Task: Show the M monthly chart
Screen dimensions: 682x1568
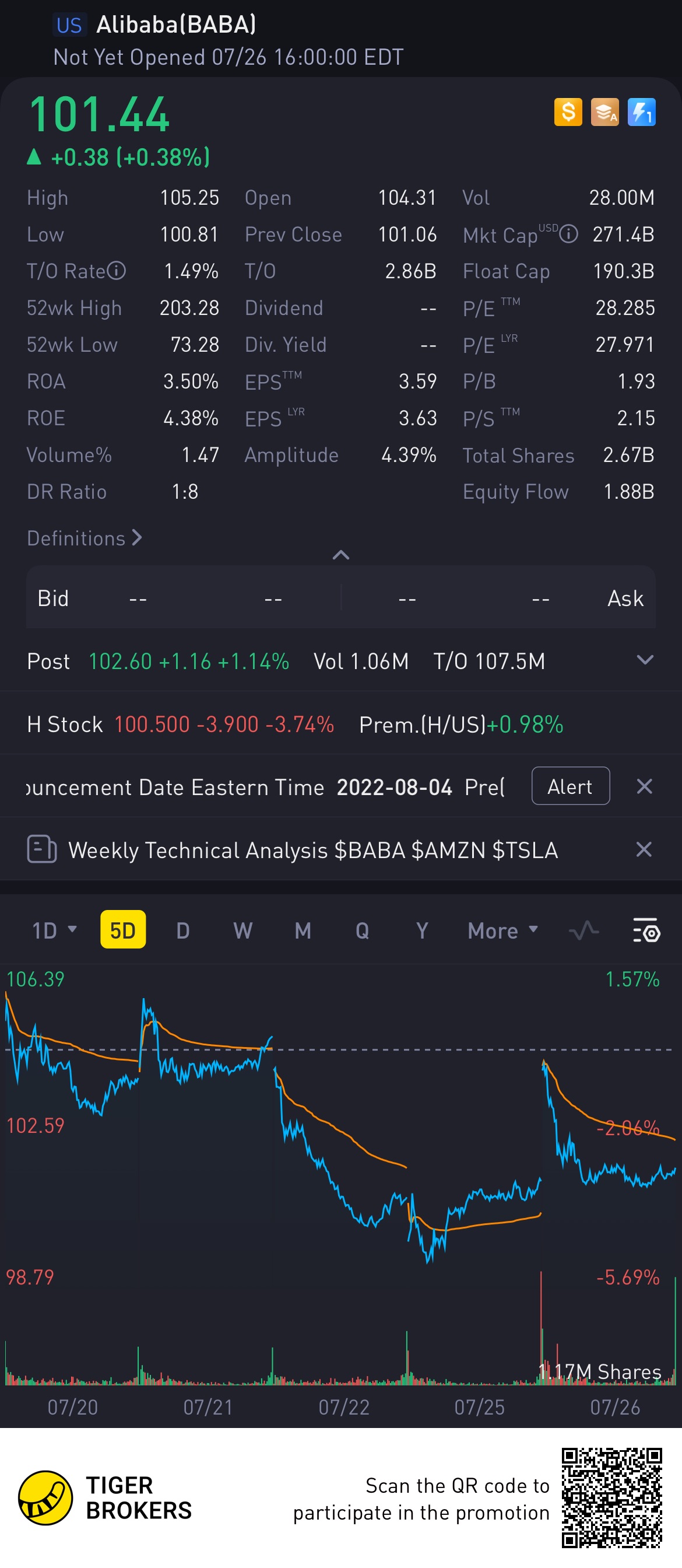Action: pos(303,930)
